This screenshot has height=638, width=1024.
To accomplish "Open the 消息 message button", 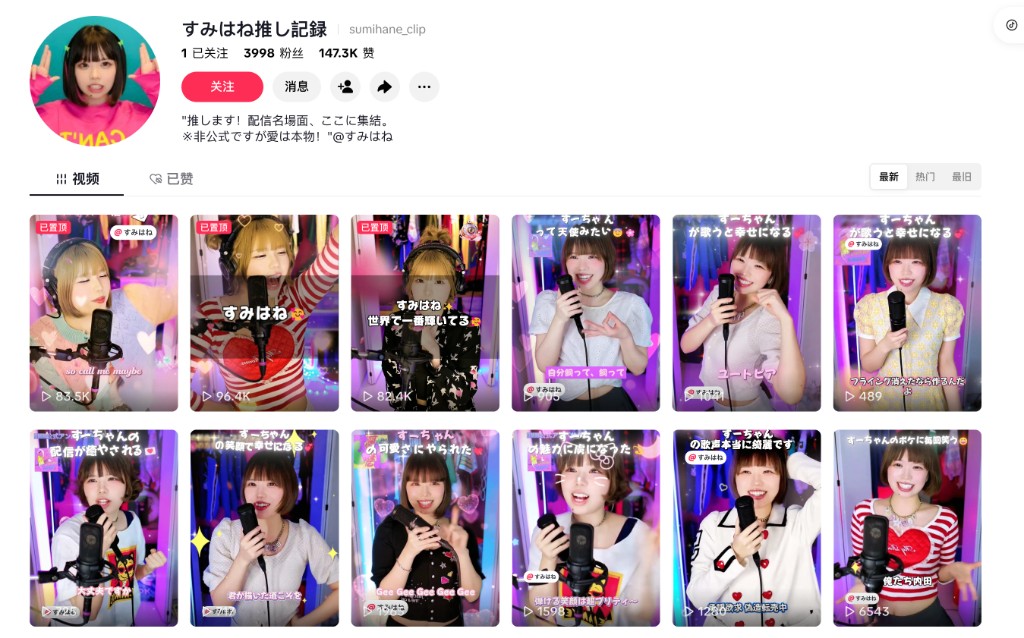I will tap(297, 87).
